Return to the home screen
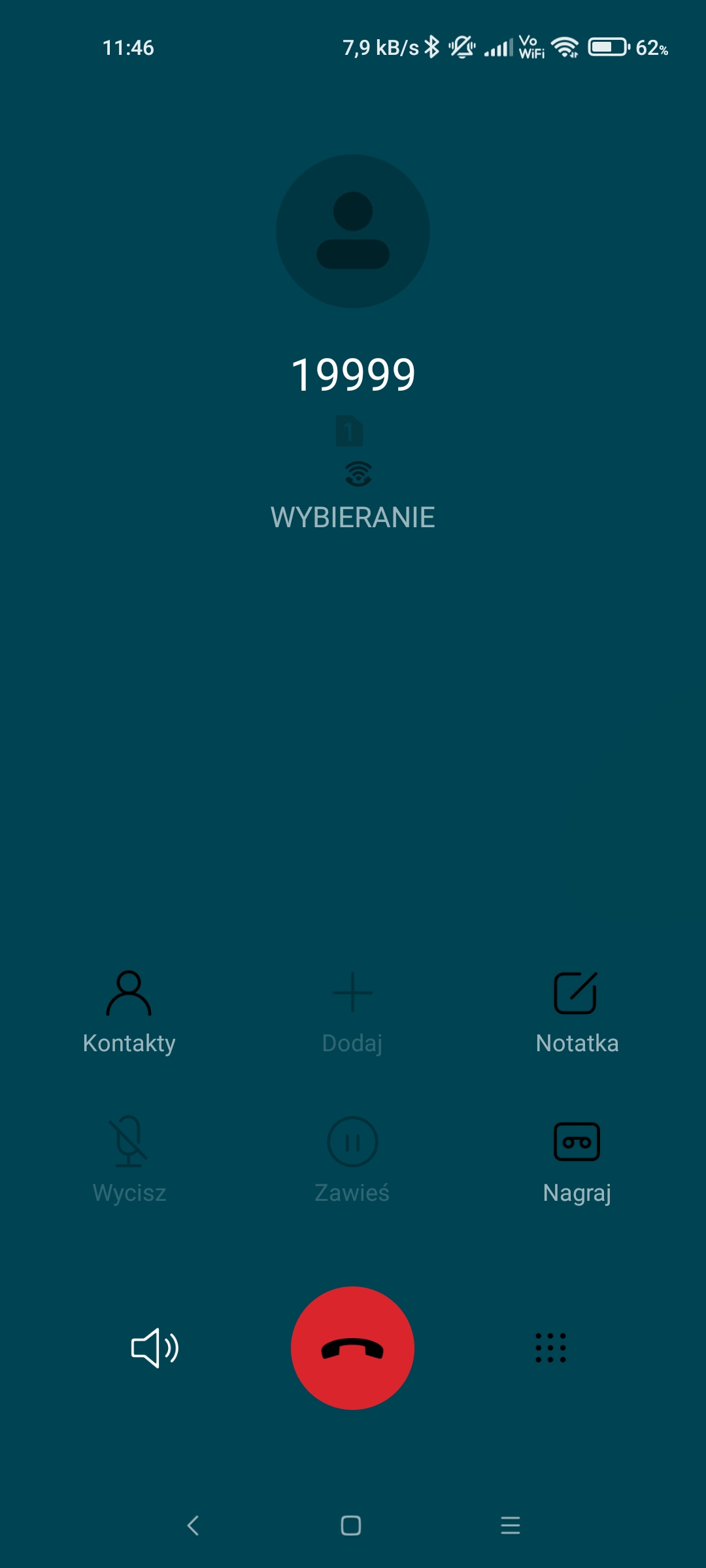Viewport: 706px width, 1568px height. click(351, 1526)
